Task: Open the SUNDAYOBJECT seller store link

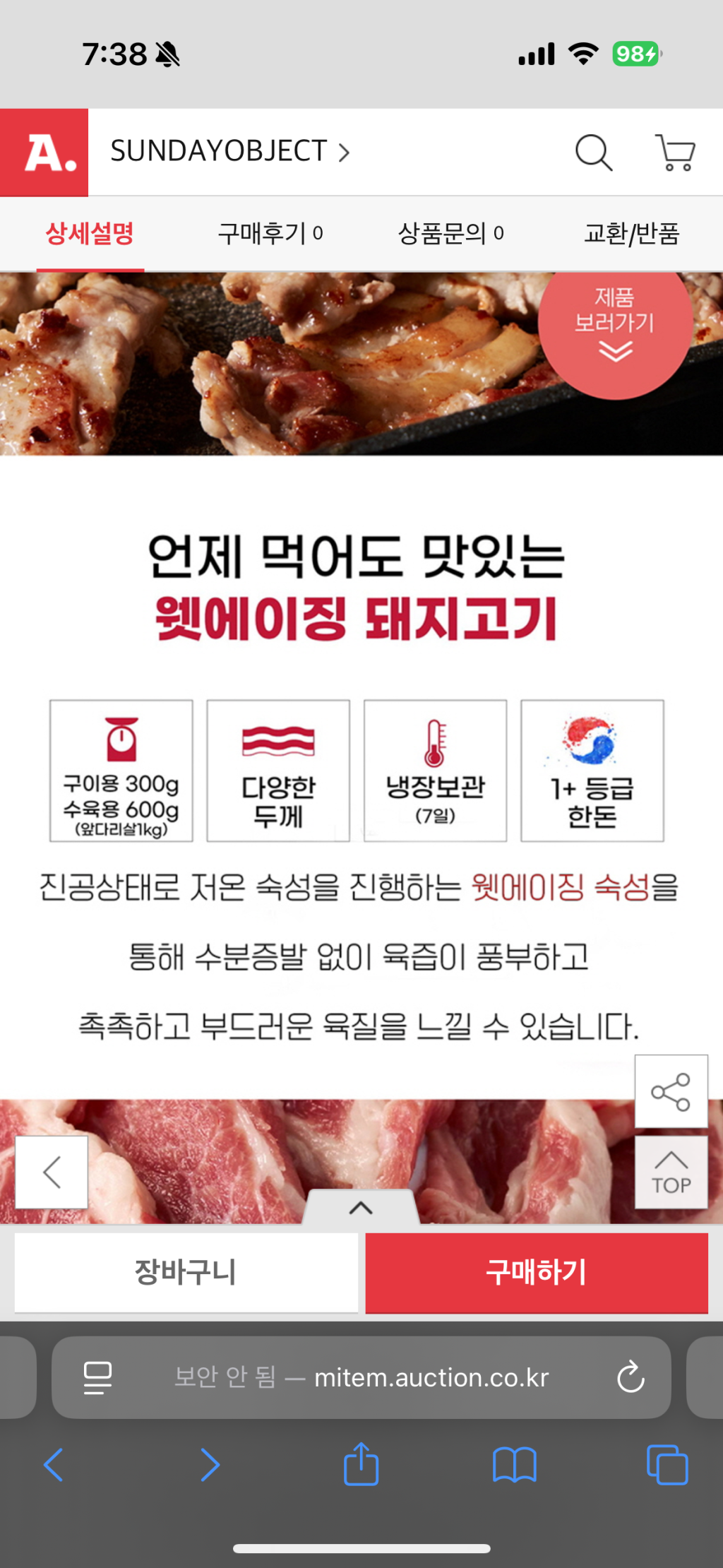Action: (229, 151)
